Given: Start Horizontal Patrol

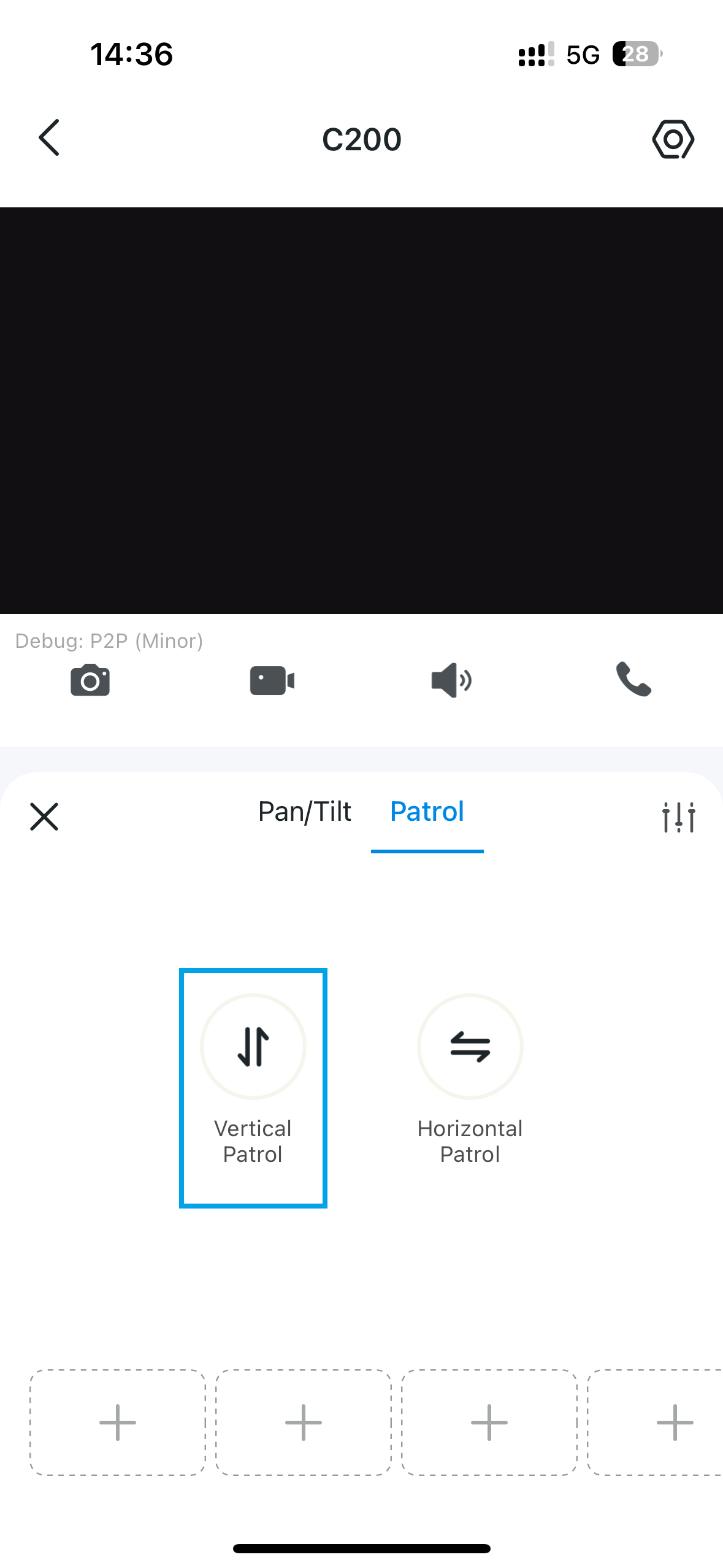Looking at the screenshot, I should point(470,1047).
